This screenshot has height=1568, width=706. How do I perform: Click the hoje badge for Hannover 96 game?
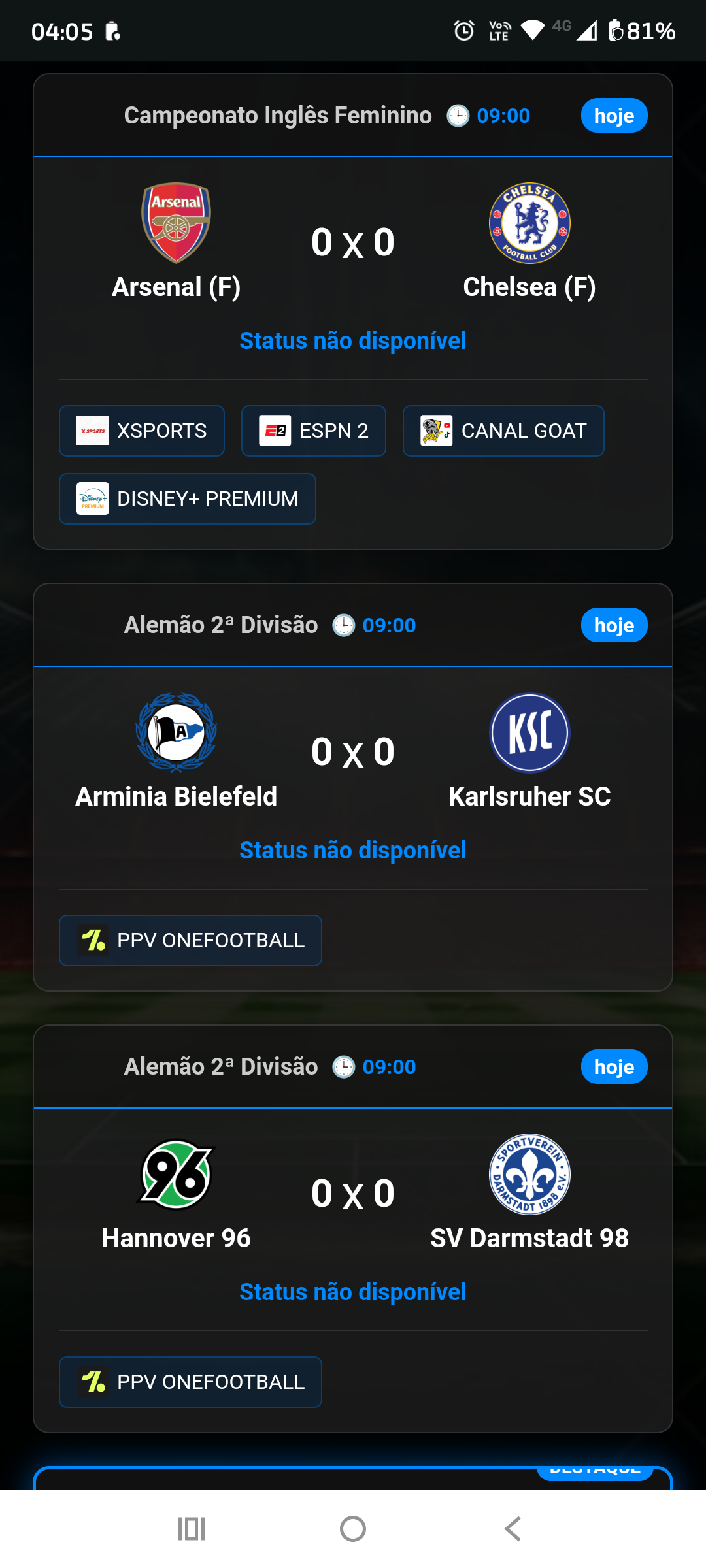tap(613, 1066)
